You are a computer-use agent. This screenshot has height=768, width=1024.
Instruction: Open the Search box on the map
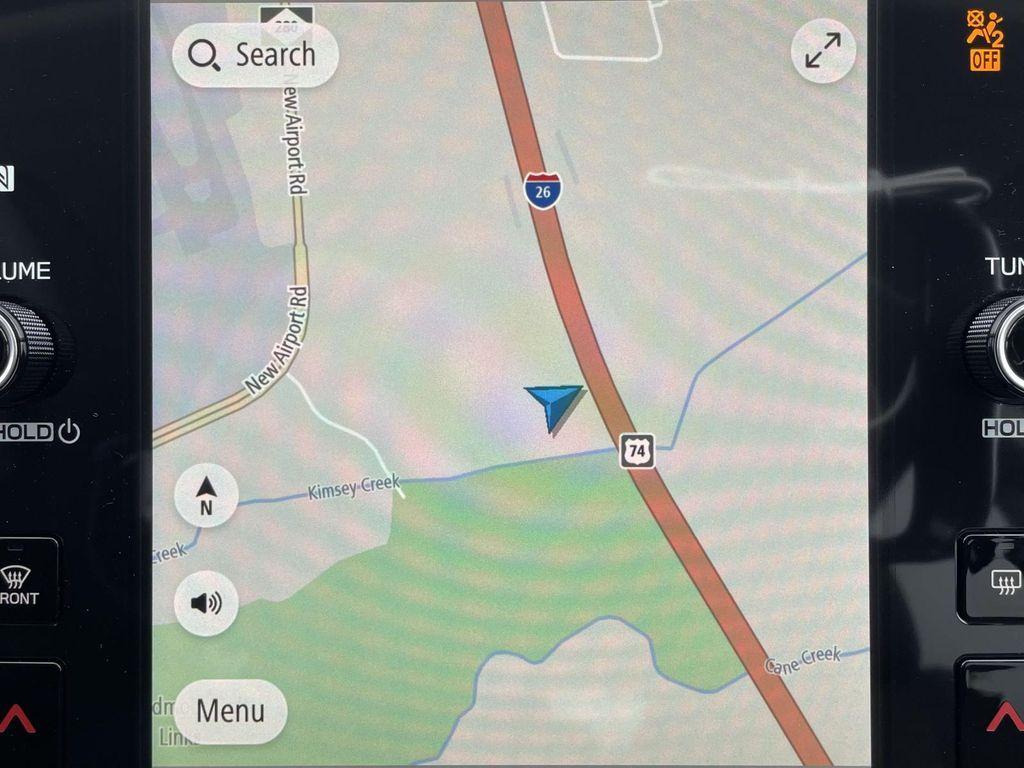pos(255,55)
